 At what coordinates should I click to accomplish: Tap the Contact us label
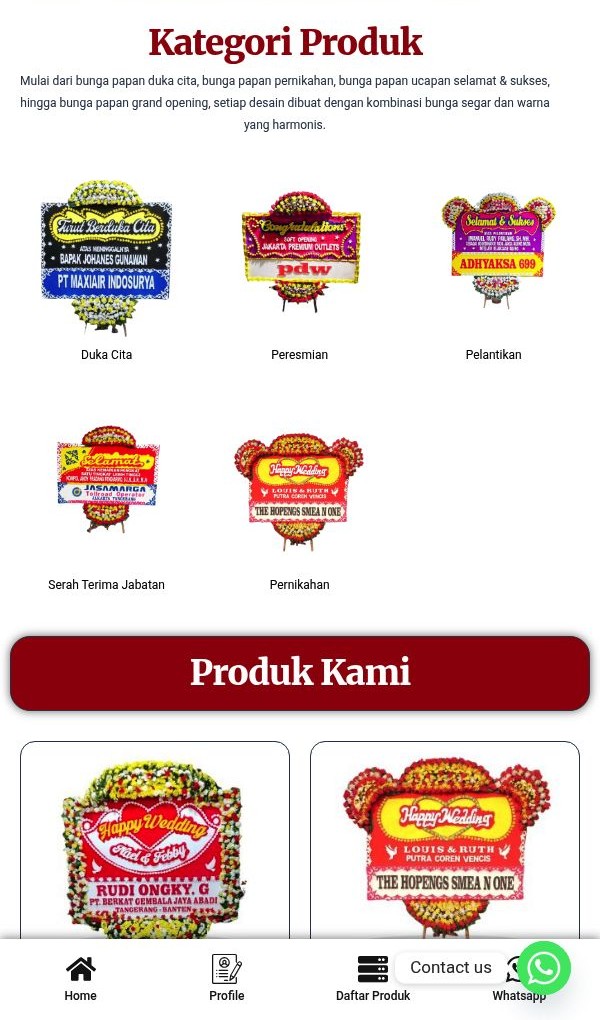(x=451, y=967)
